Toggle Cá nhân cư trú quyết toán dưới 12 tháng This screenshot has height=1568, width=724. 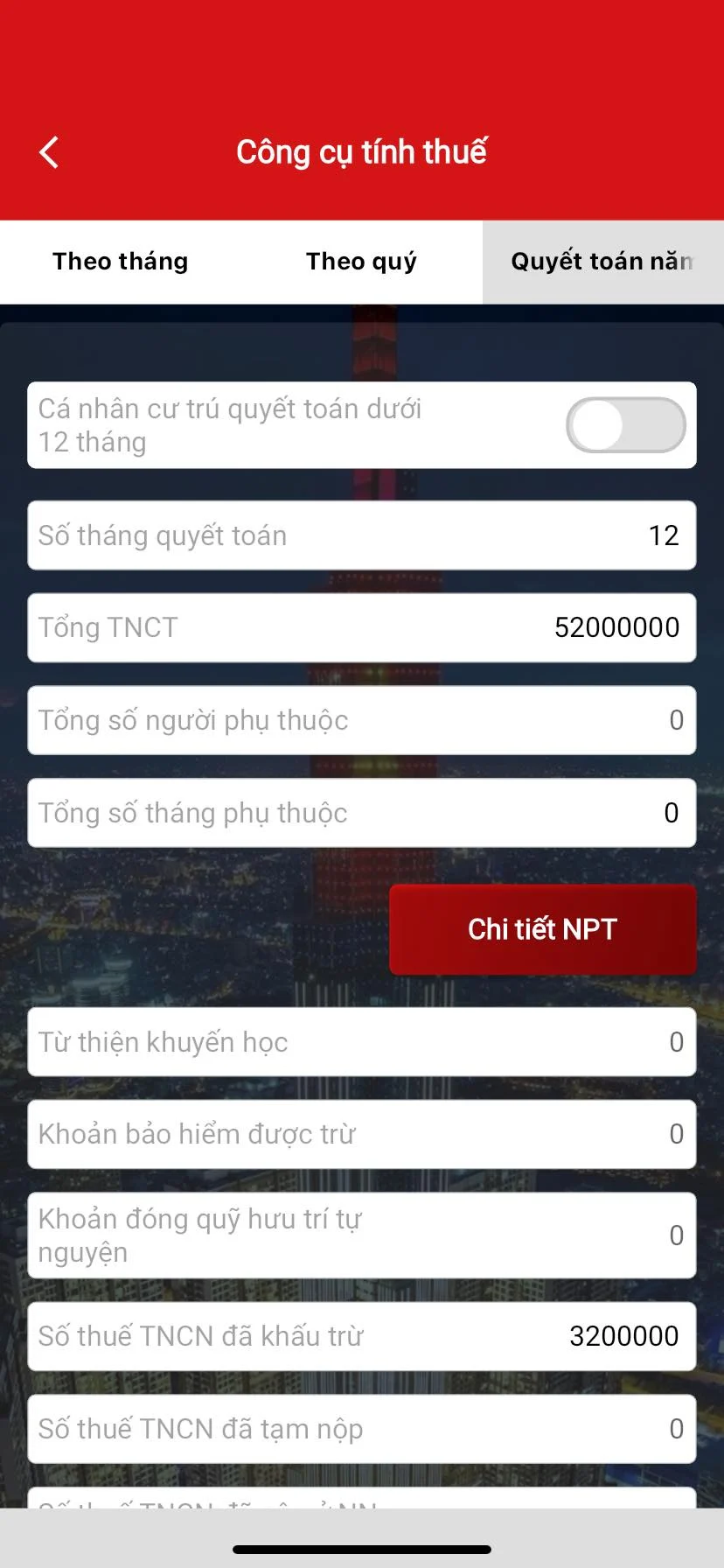tap(625, 425)
